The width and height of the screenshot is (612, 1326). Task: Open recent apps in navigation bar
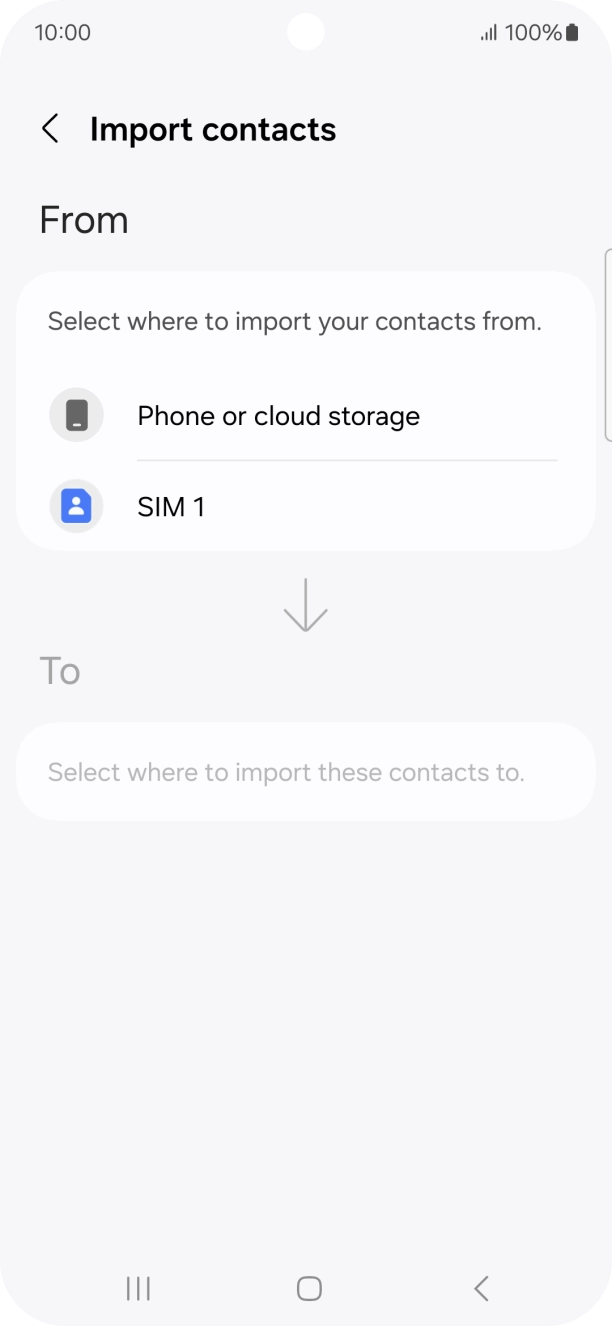click(x=138, y=1288)
